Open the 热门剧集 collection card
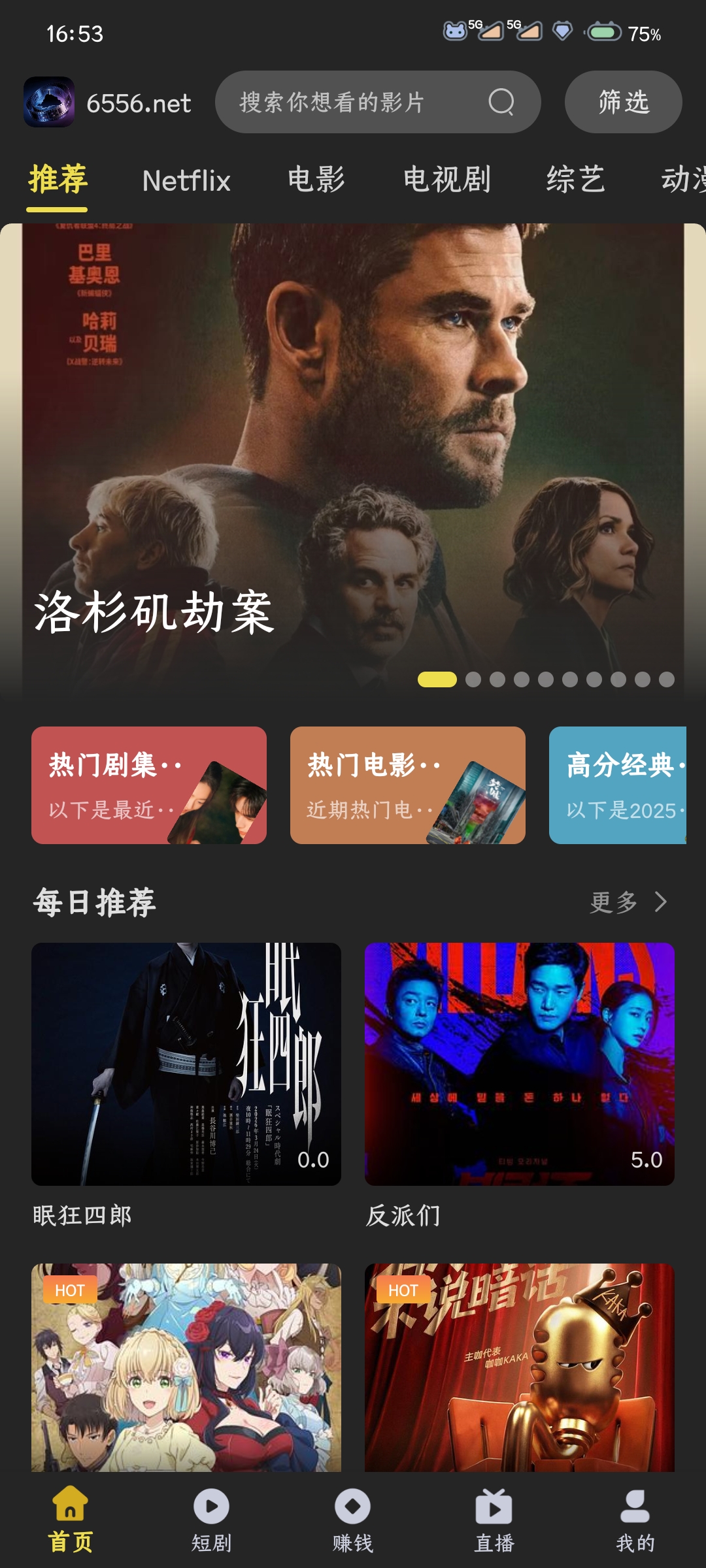The height and width of the screenshot is (1568, 706). click(x=149, y=785)
